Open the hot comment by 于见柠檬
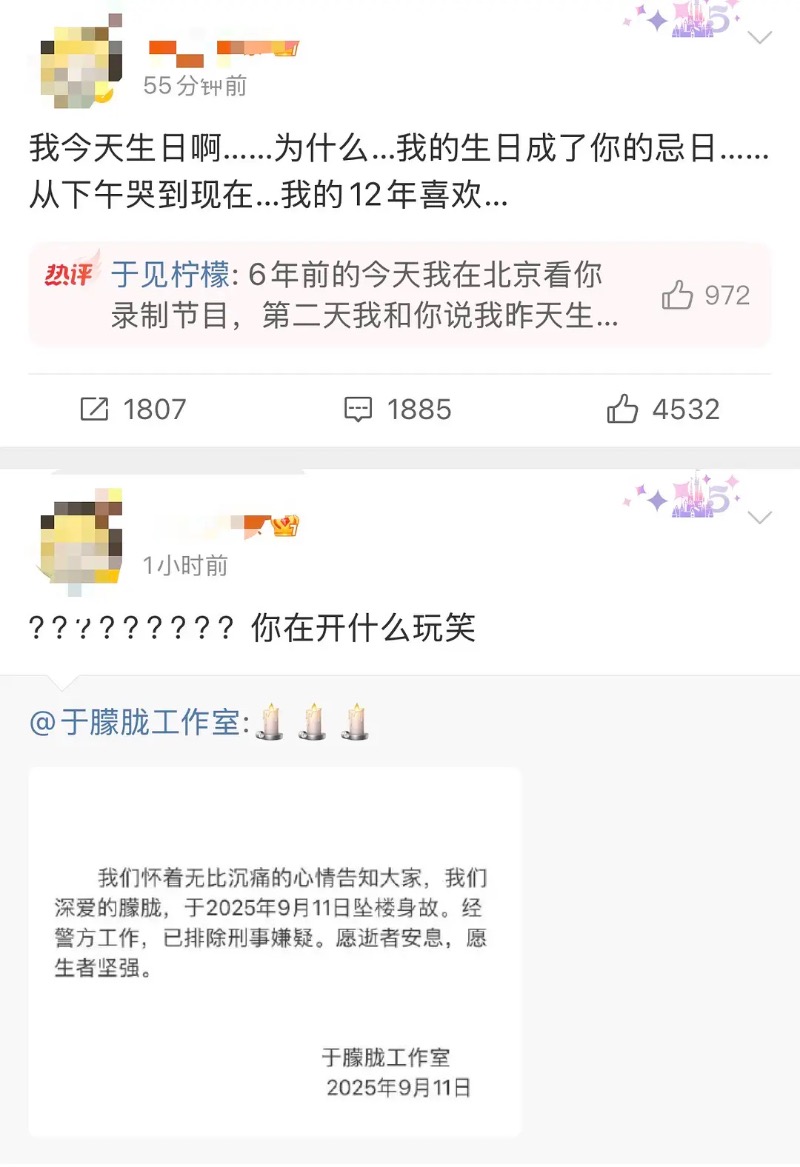The width and height of the screenshot is (800, 1167). tap(360, 295)
